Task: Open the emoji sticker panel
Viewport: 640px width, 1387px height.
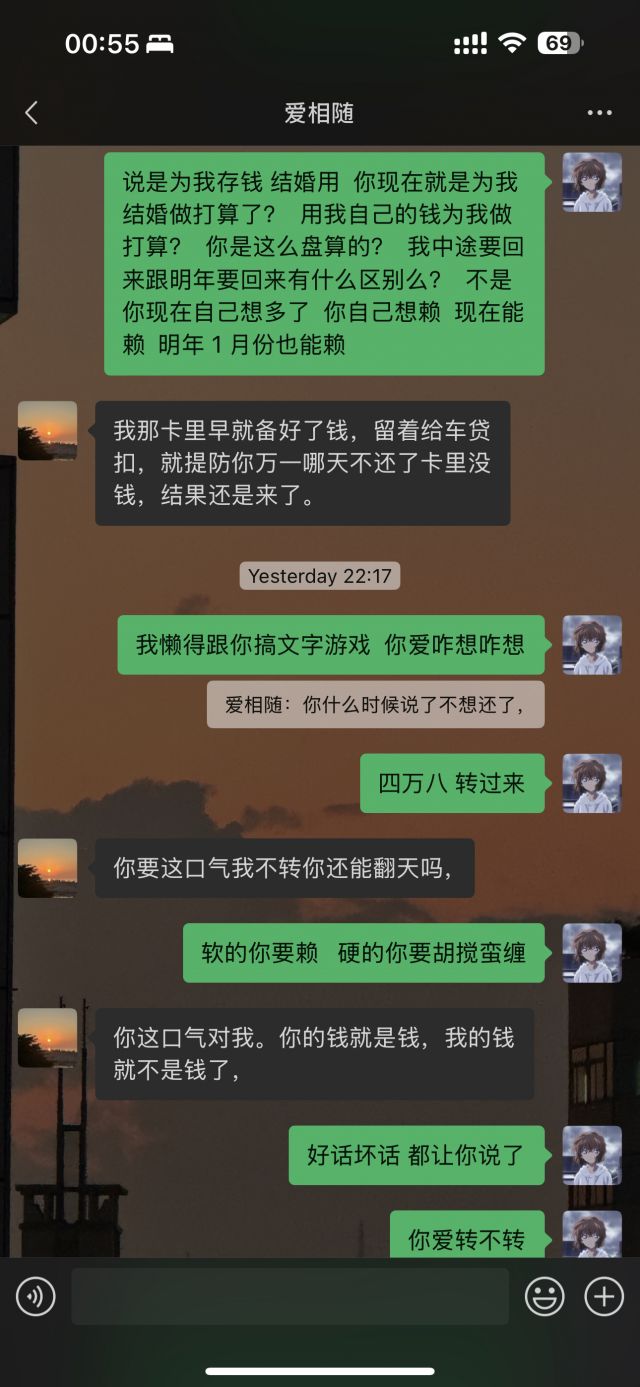Action: click(545, 1297)
